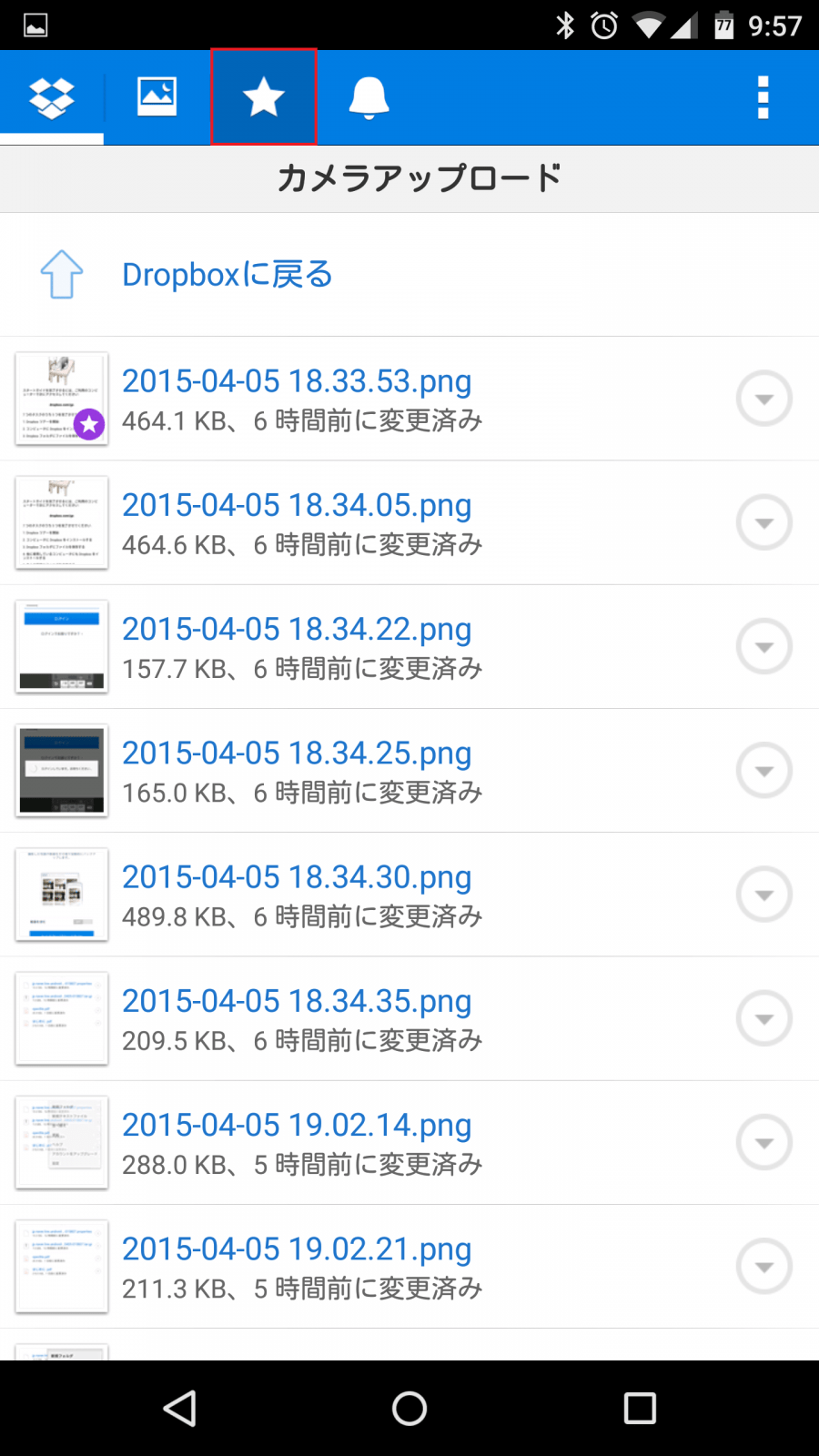
Task: Open the overflow menu
Action: [763, 97]
